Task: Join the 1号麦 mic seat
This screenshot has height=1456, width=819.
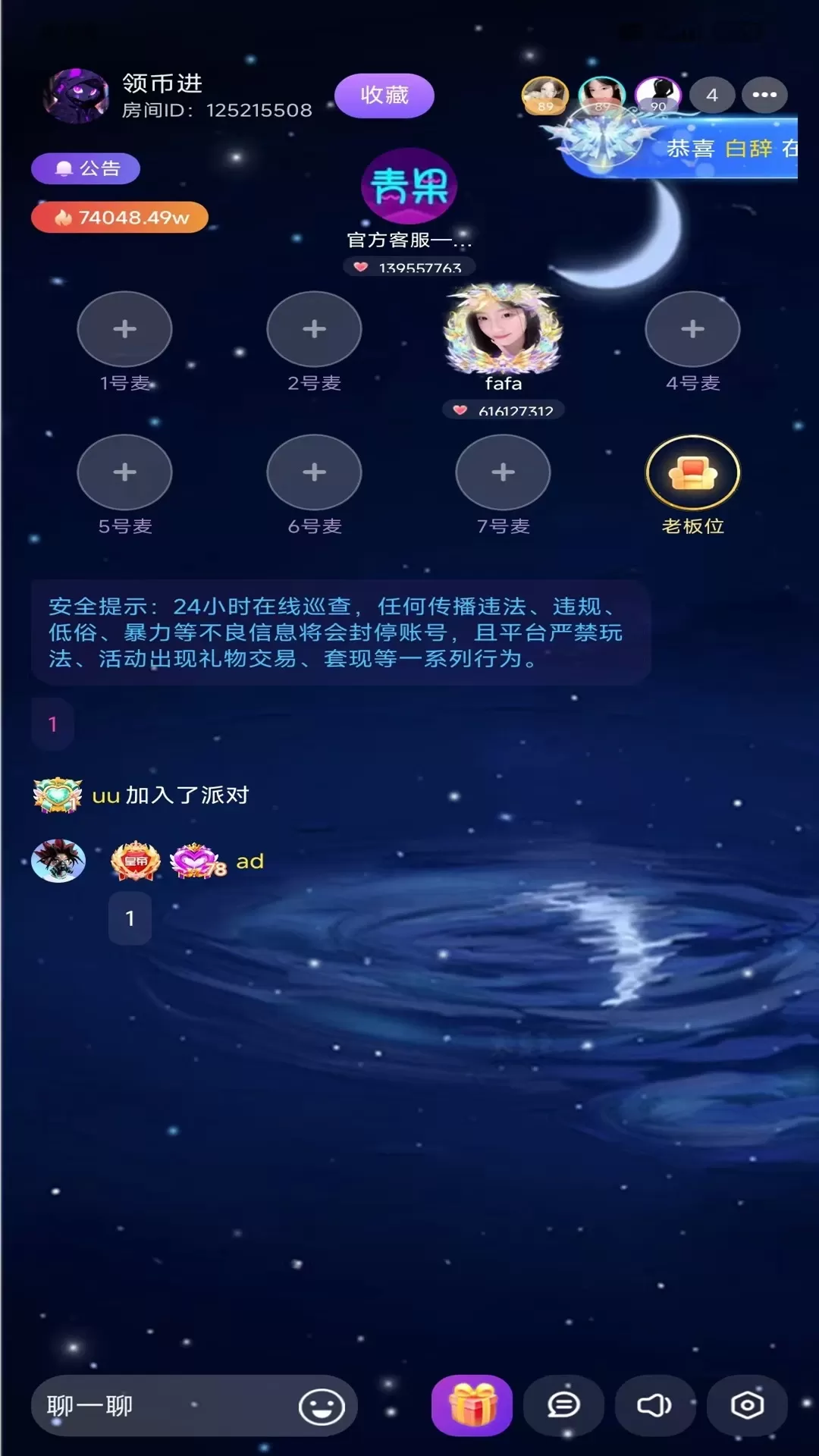Action: 124,329
